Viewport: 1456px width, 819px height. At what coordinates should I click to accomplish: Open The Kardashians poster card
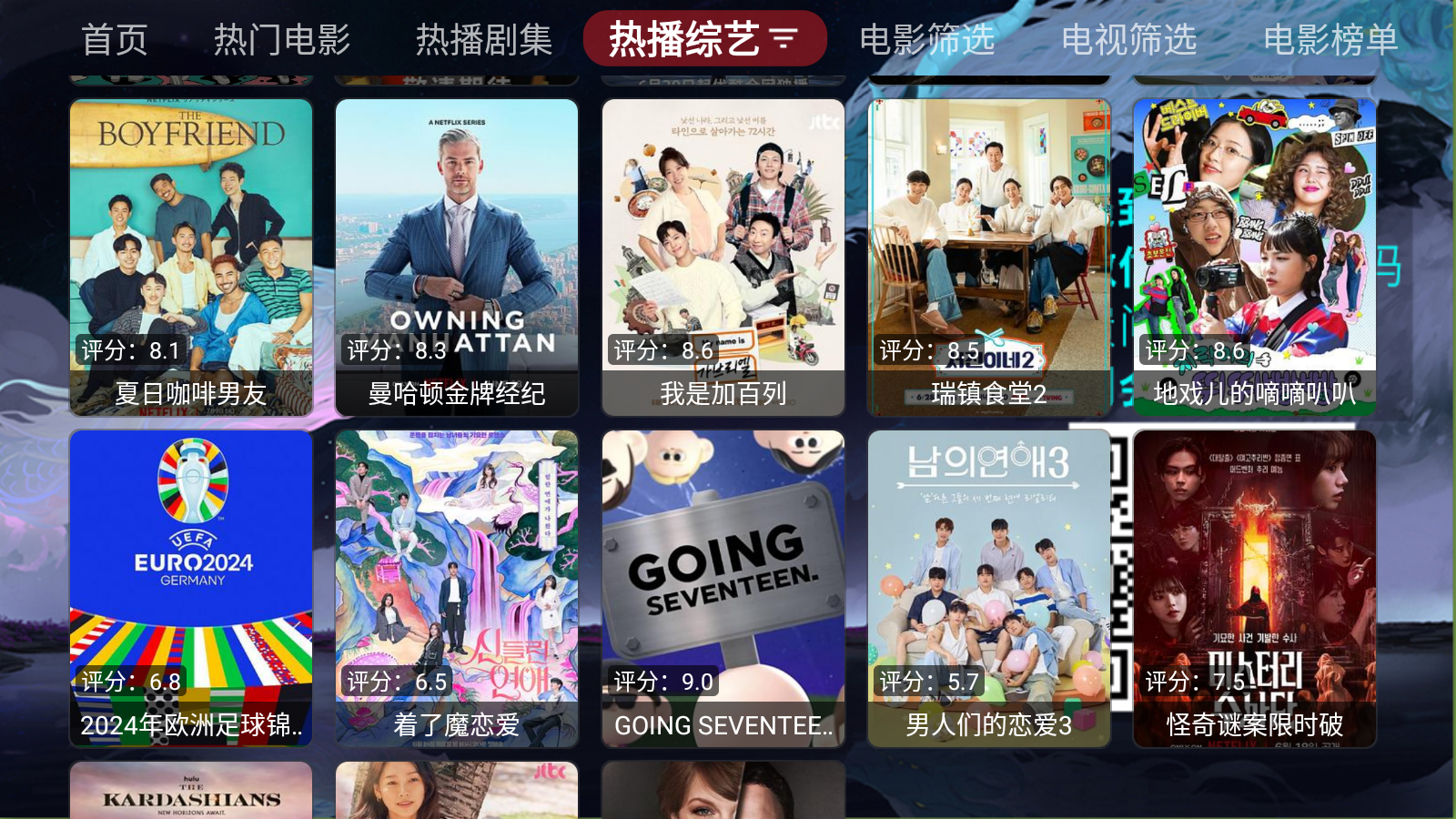[191, 790]
